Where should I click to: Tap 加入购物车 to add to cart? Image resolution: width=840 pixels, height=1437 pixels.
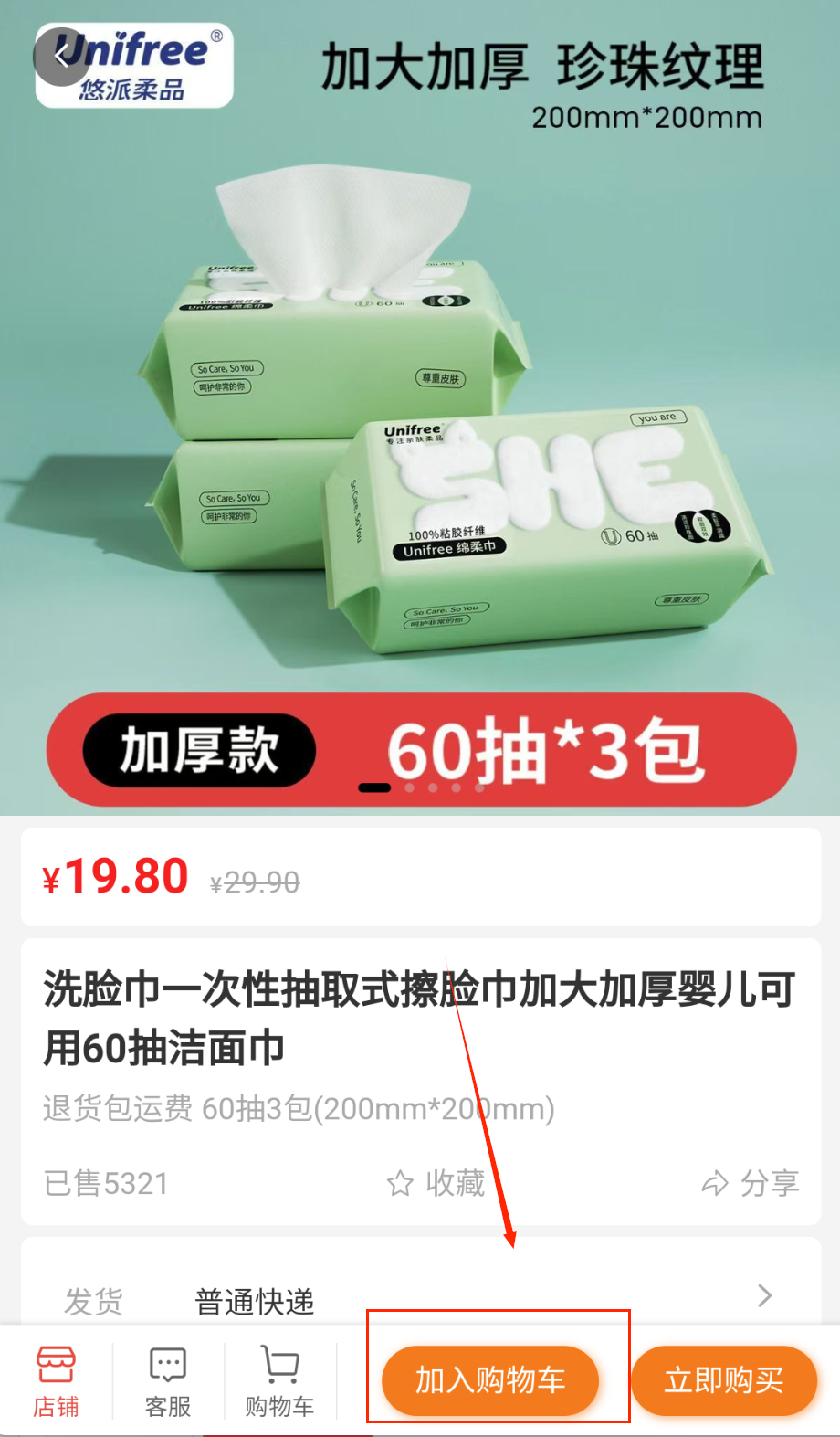490,1380
